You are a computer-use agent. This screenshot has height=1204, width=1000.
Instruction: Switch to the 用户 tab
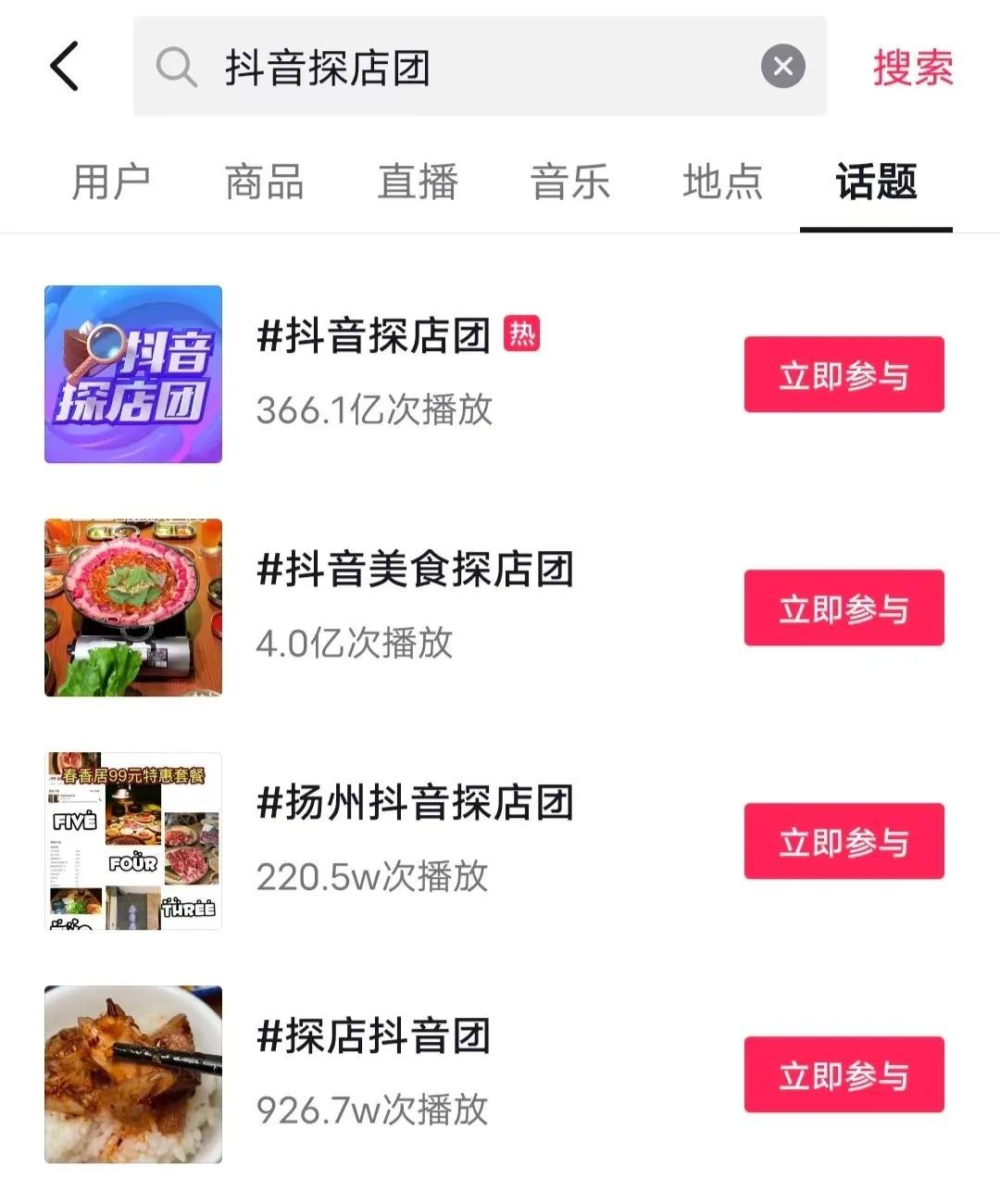pos(111,182)
